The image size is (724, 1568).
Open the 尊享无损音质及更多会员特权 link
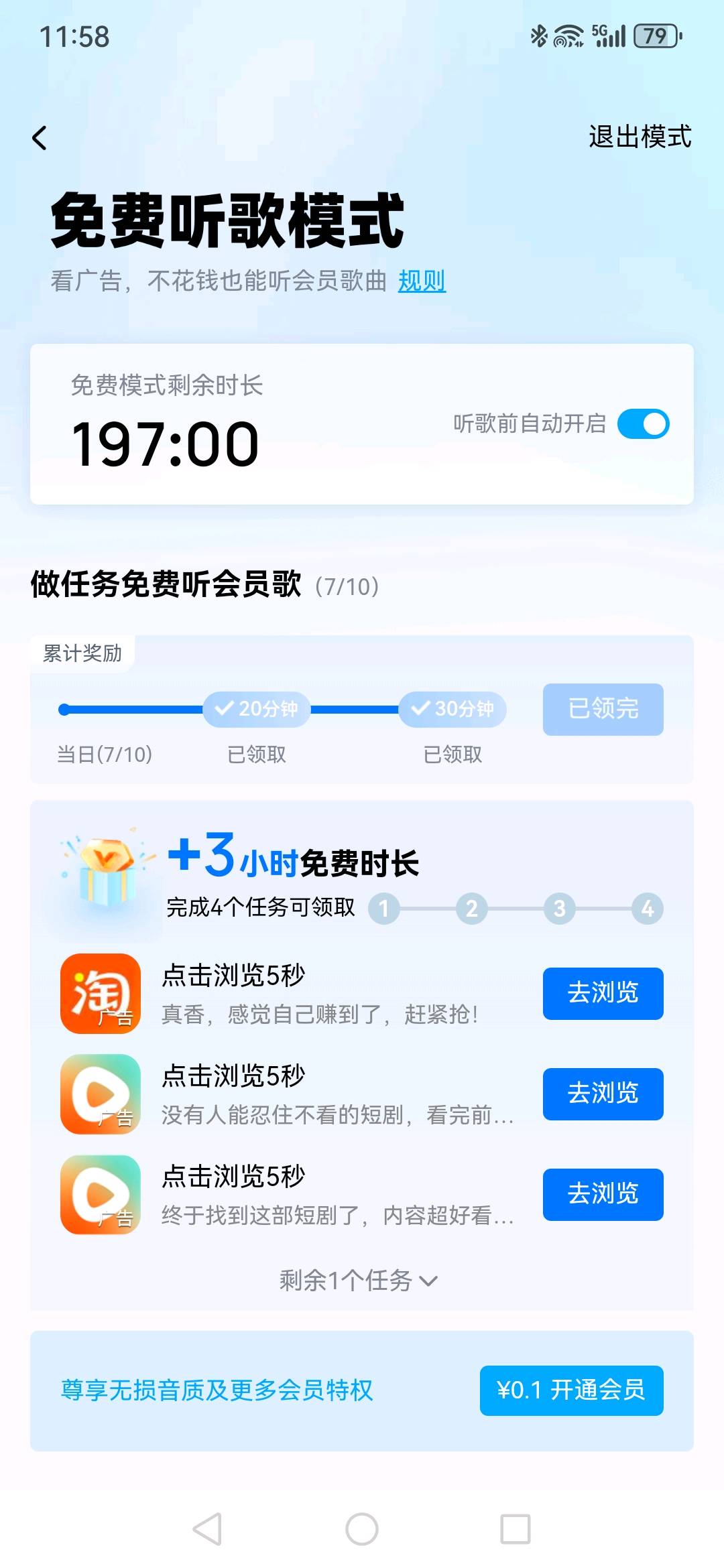tap(217, 1390)
